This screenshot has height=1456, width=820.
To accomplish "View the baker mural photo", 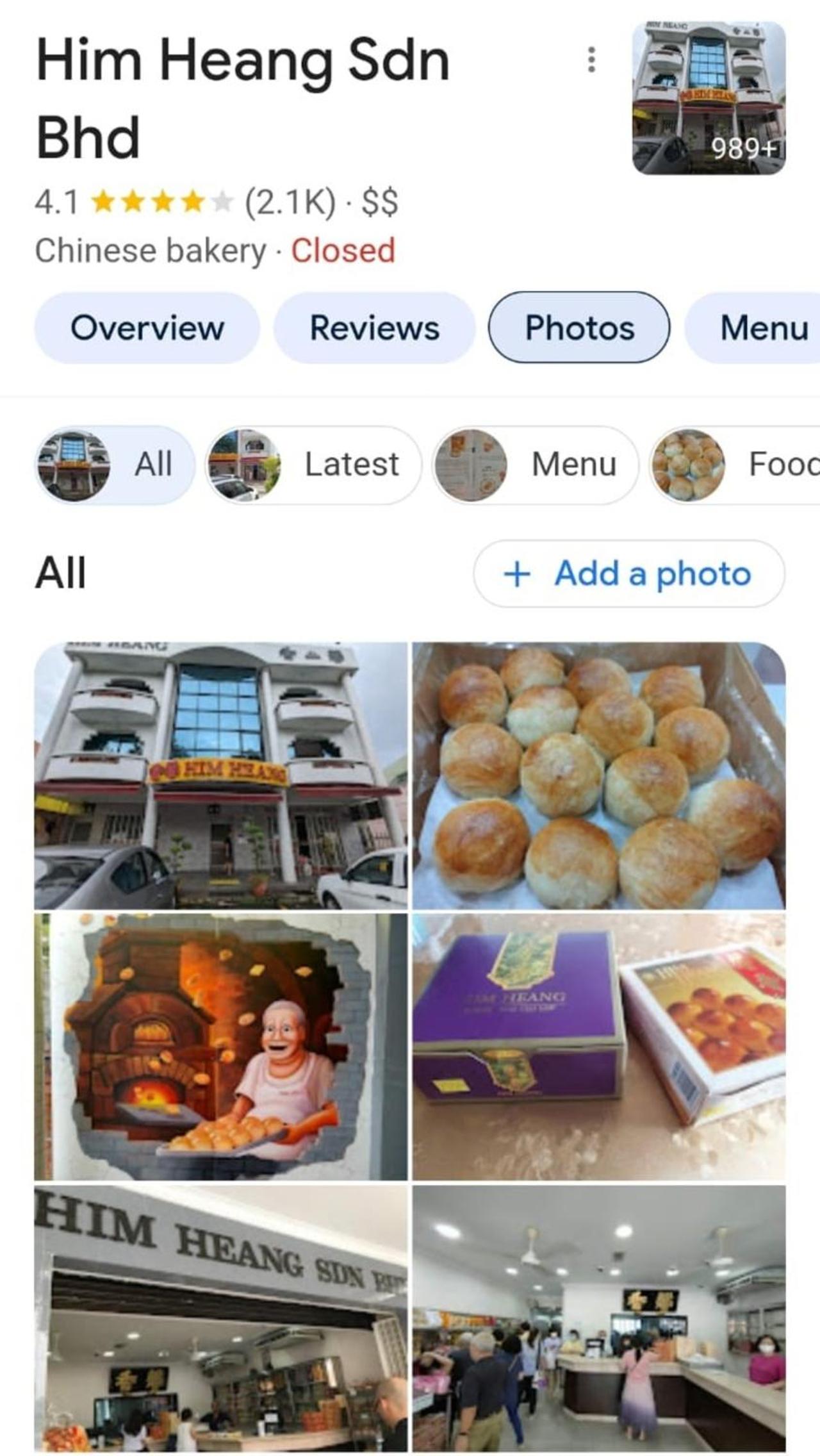I will point(220,1047).
